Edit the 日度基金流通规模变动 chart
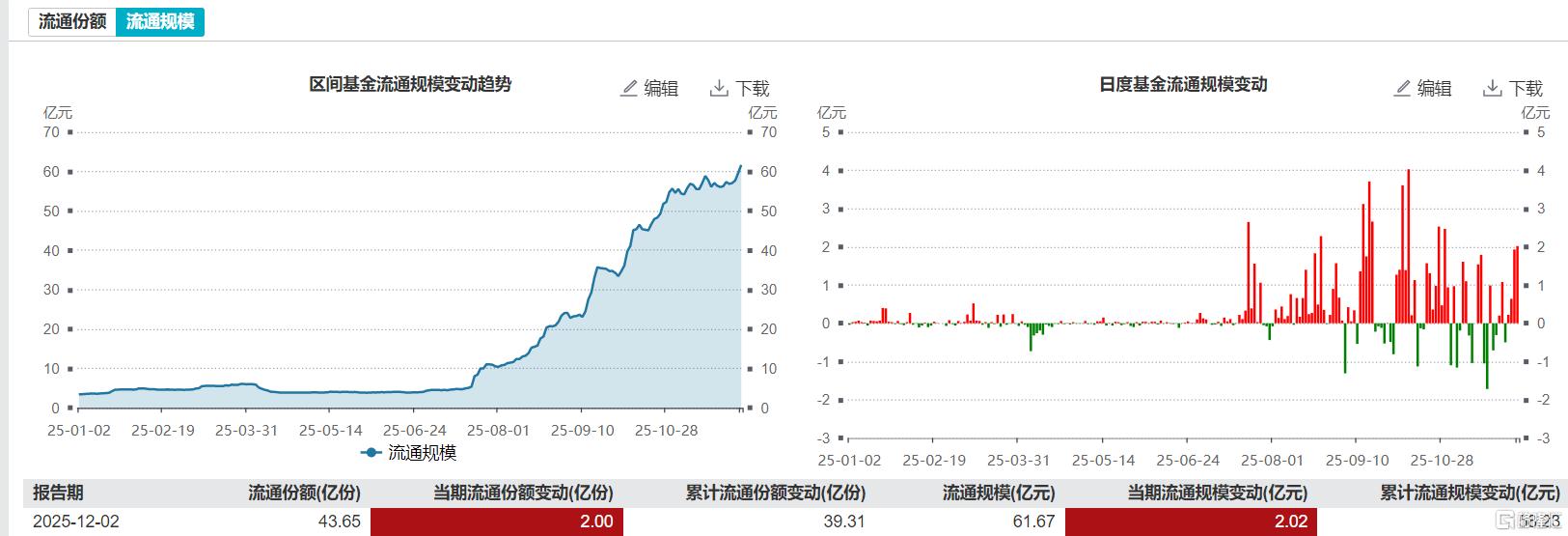The height and width of the screenshot is (536, 1568). (x=1423, y=88)
